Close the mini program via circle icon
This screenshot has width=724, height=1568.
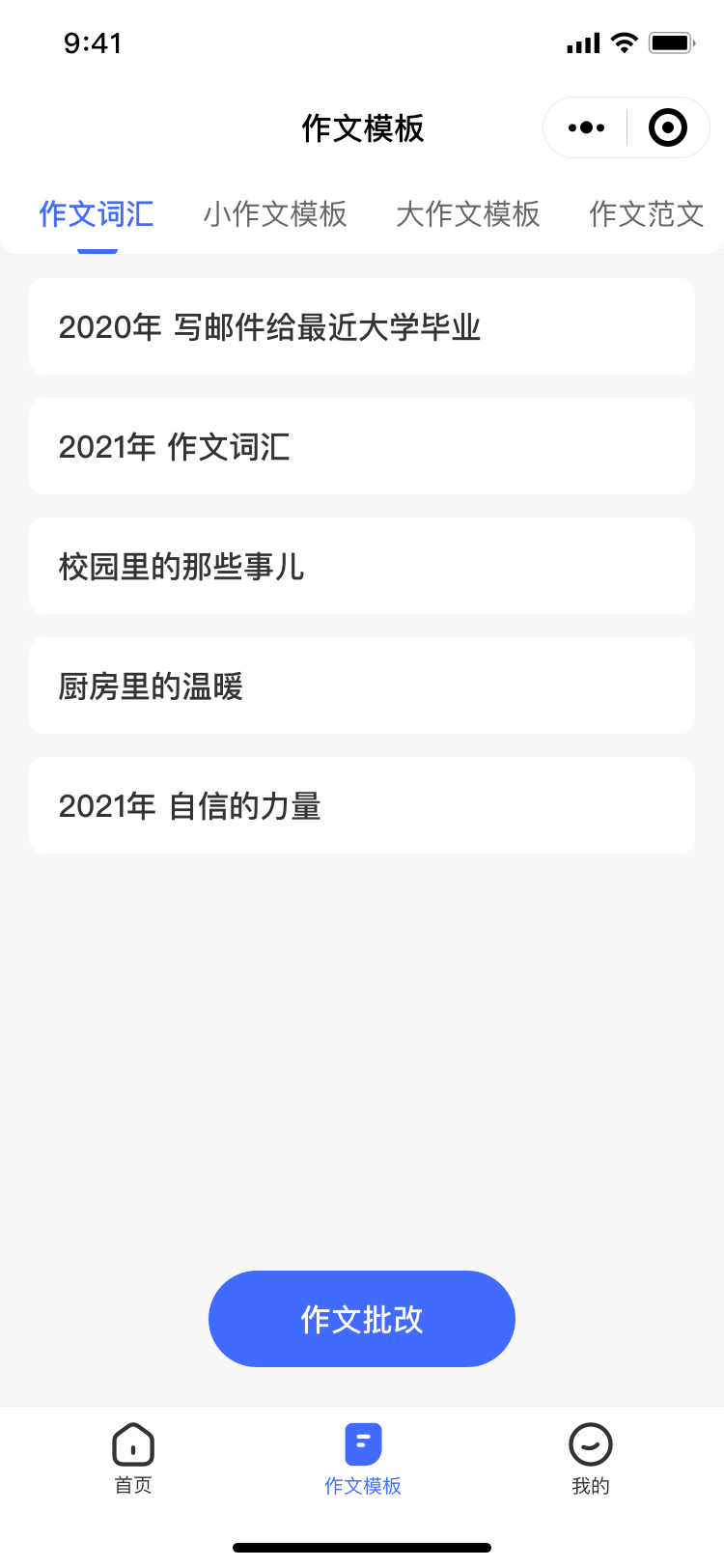coord(668,127)
